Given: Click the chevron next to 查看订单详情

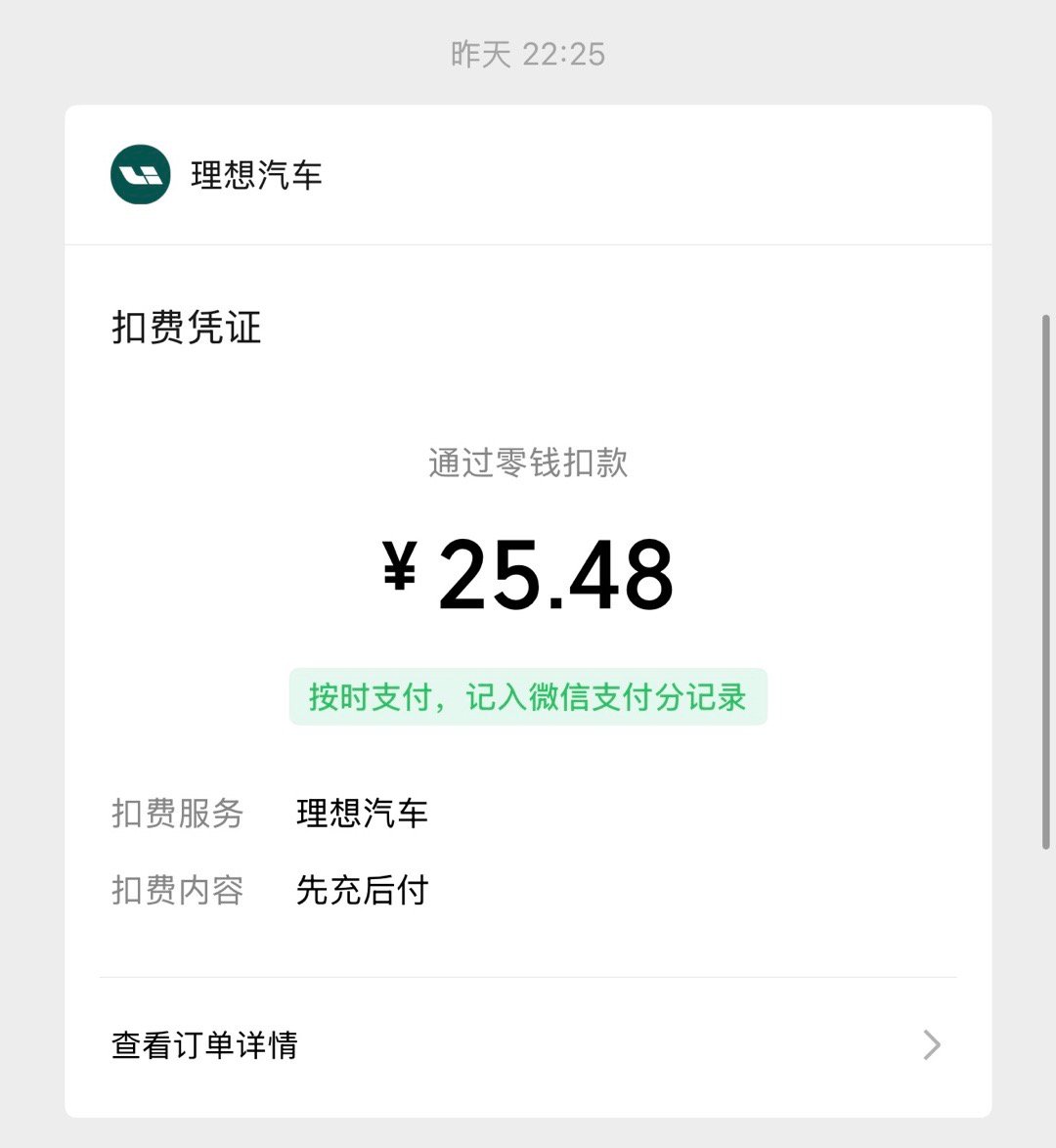Looking at the screenshot, I should click(x=930, y=1045).
